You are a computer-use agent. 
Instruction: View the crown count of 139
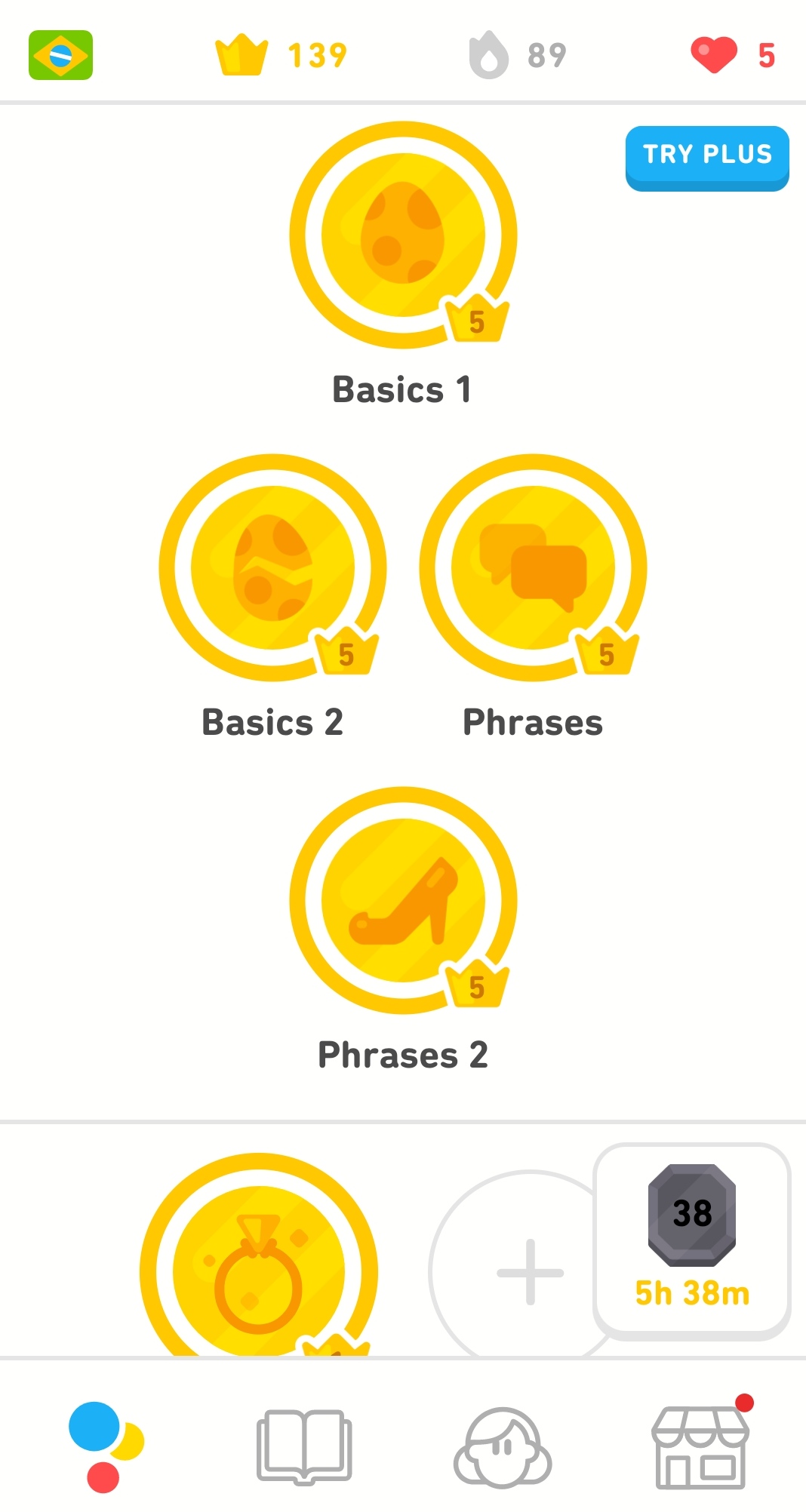pos(281,55)
